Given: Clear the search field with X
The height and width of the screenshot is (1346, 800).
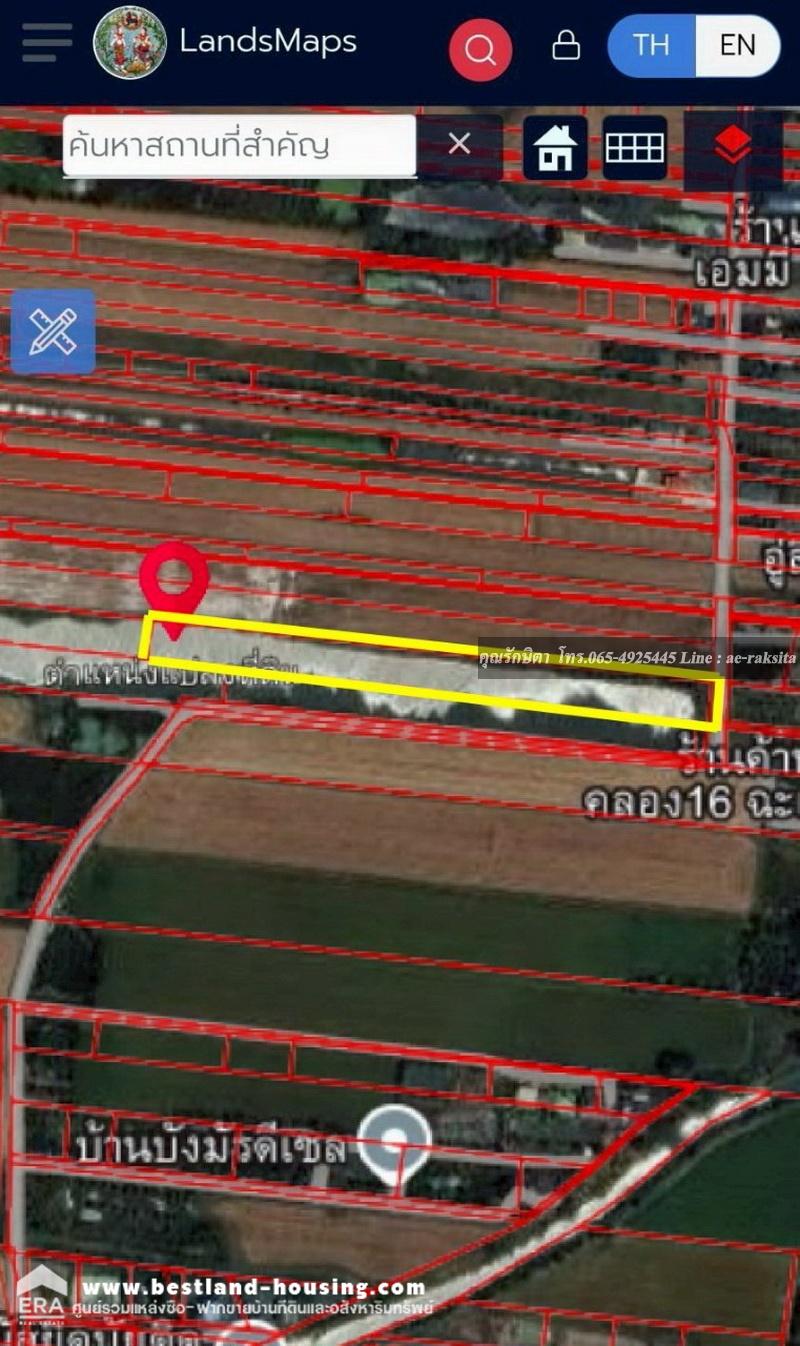Looking at the screenshot, I should [459, 145].
